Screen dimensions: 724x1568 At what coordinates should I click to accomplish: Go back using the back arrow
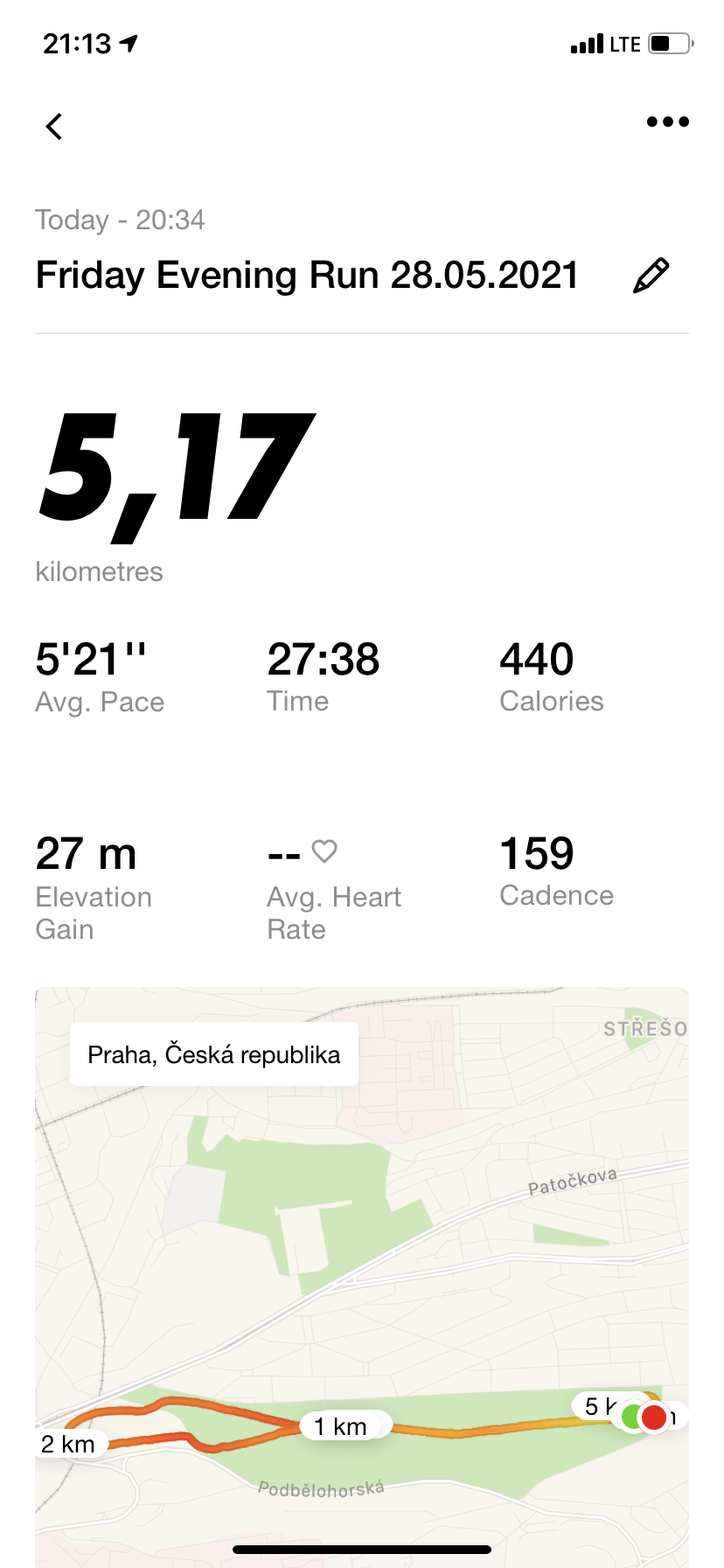(54, 126)
